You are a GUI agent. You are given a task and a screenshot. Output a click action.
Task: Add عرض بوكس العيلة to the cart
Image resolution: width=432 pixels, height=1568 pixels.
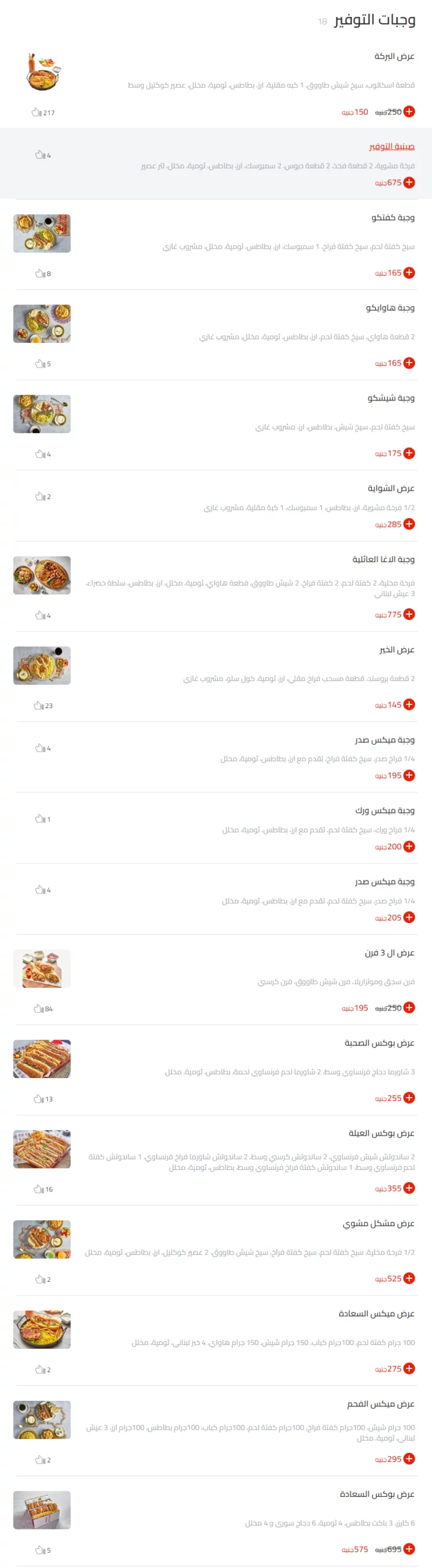409,1188
